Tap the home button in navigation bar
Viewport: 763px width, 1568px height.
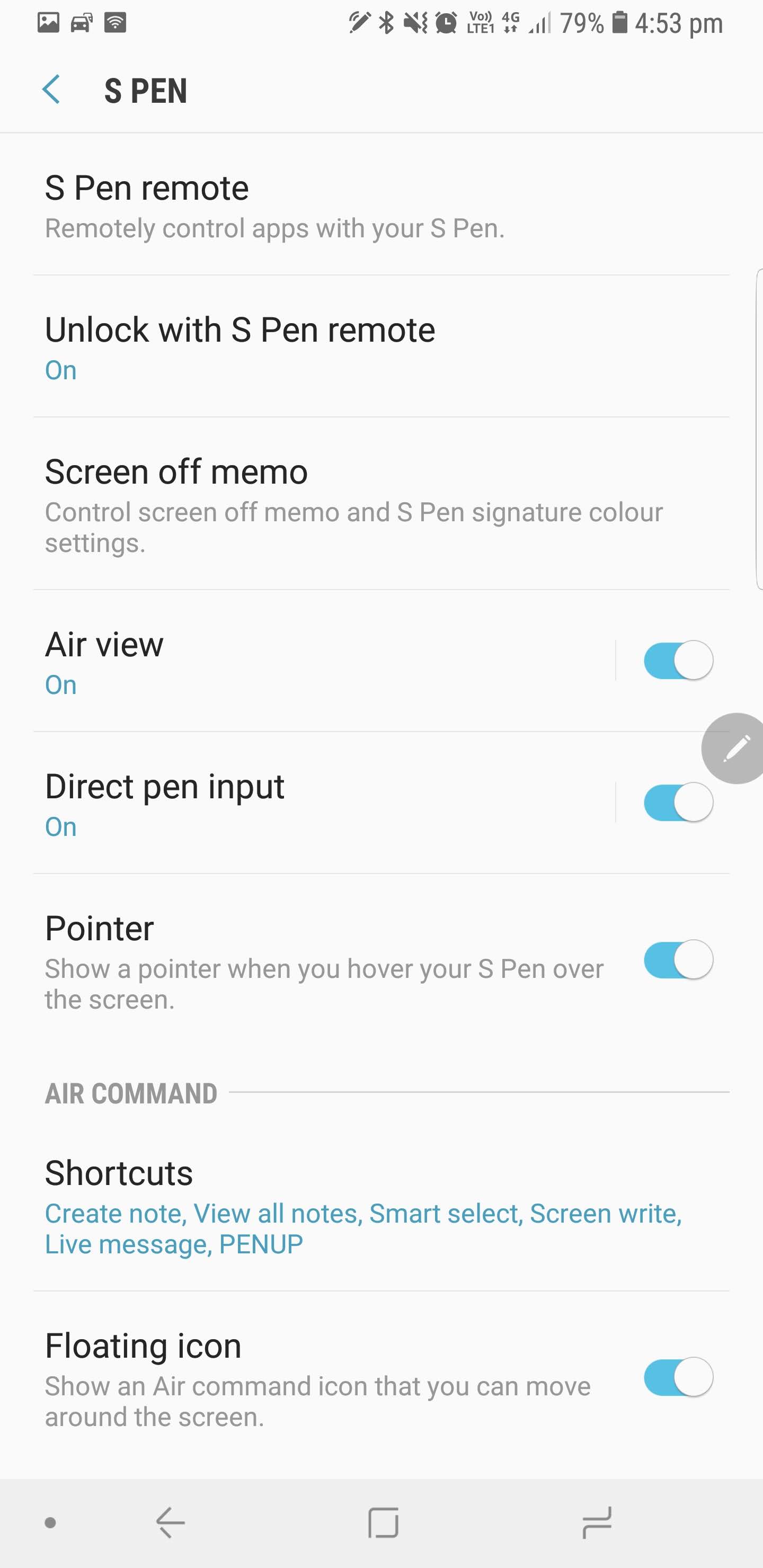point(383,1522)
